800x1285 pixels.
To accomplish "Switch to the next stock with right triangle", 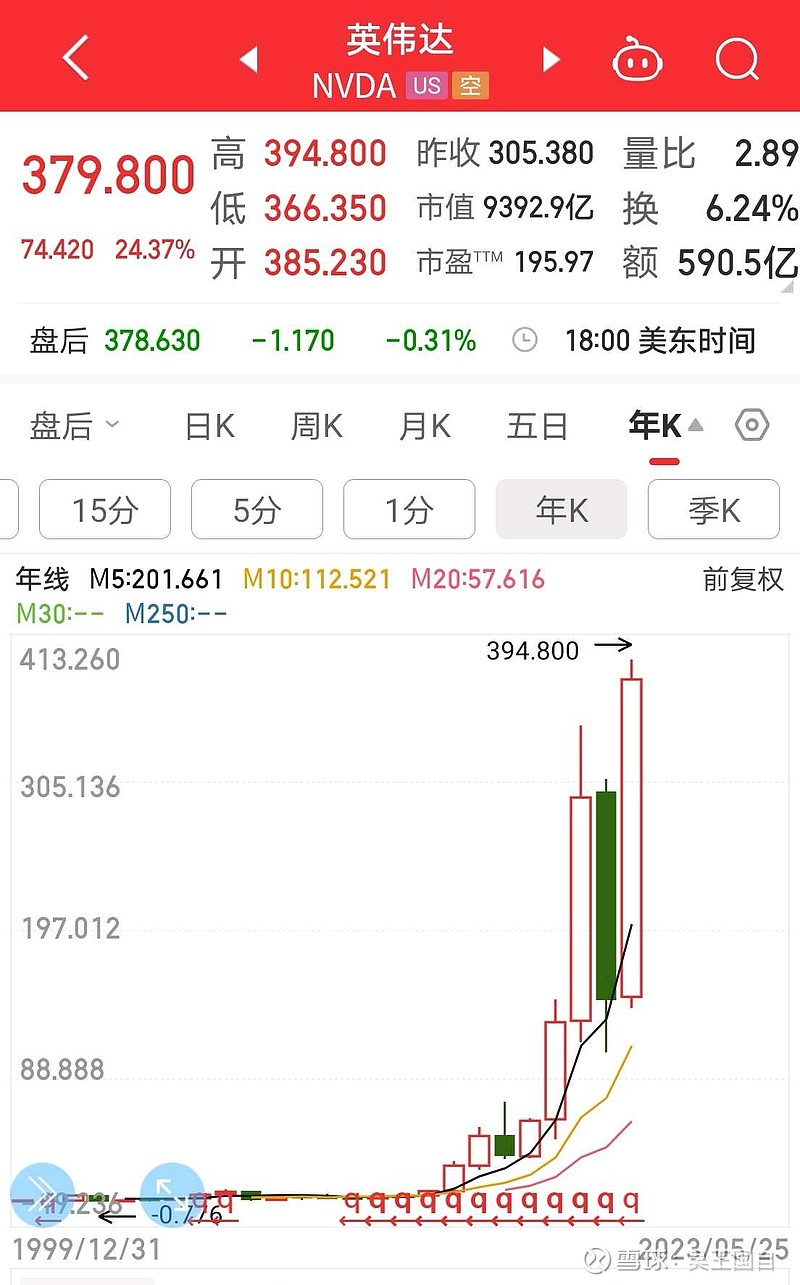I will pyautogui.click(x=551, y=60).
